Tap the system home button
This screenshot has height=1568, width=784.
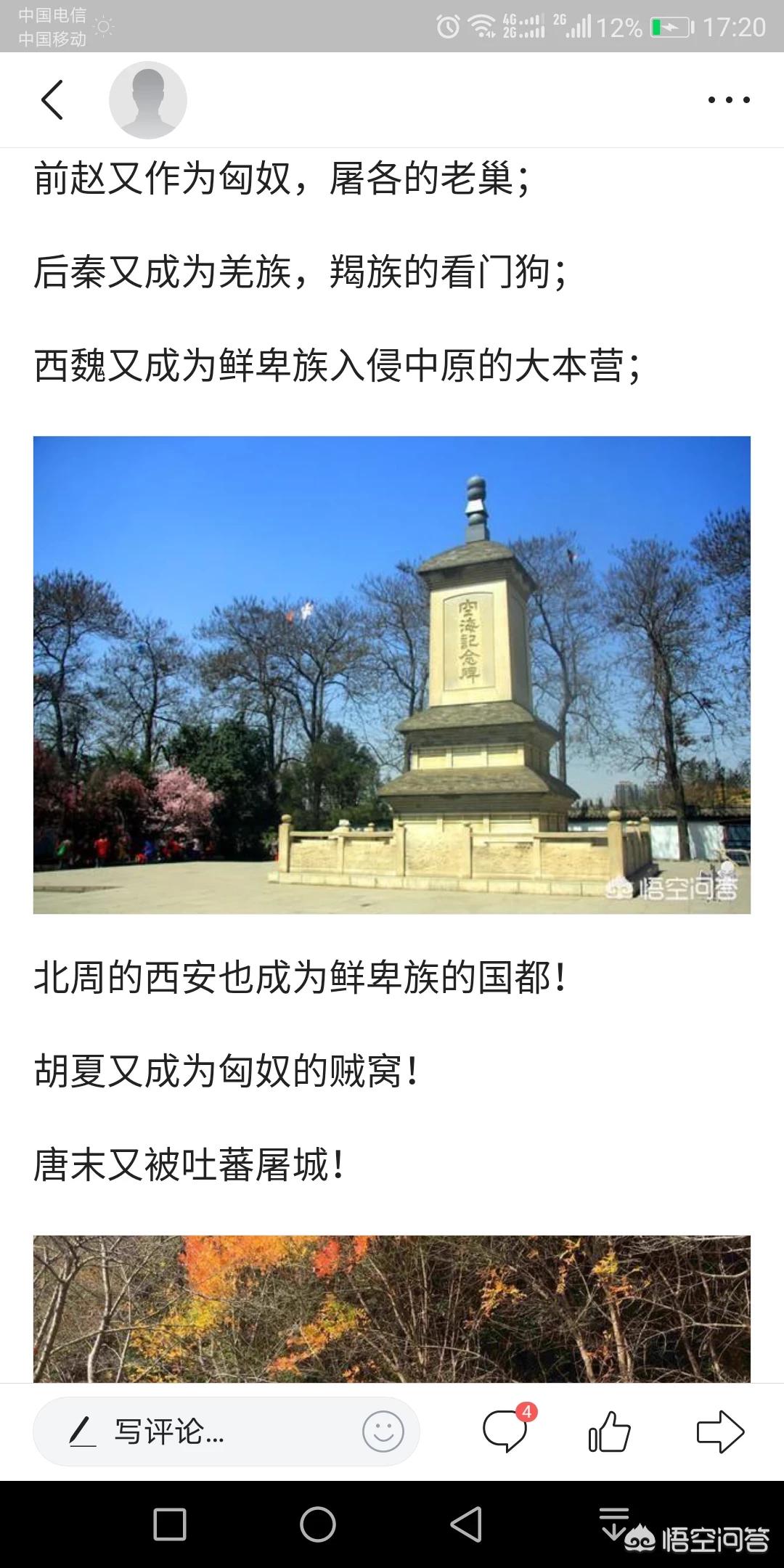tap(318, 1524)
